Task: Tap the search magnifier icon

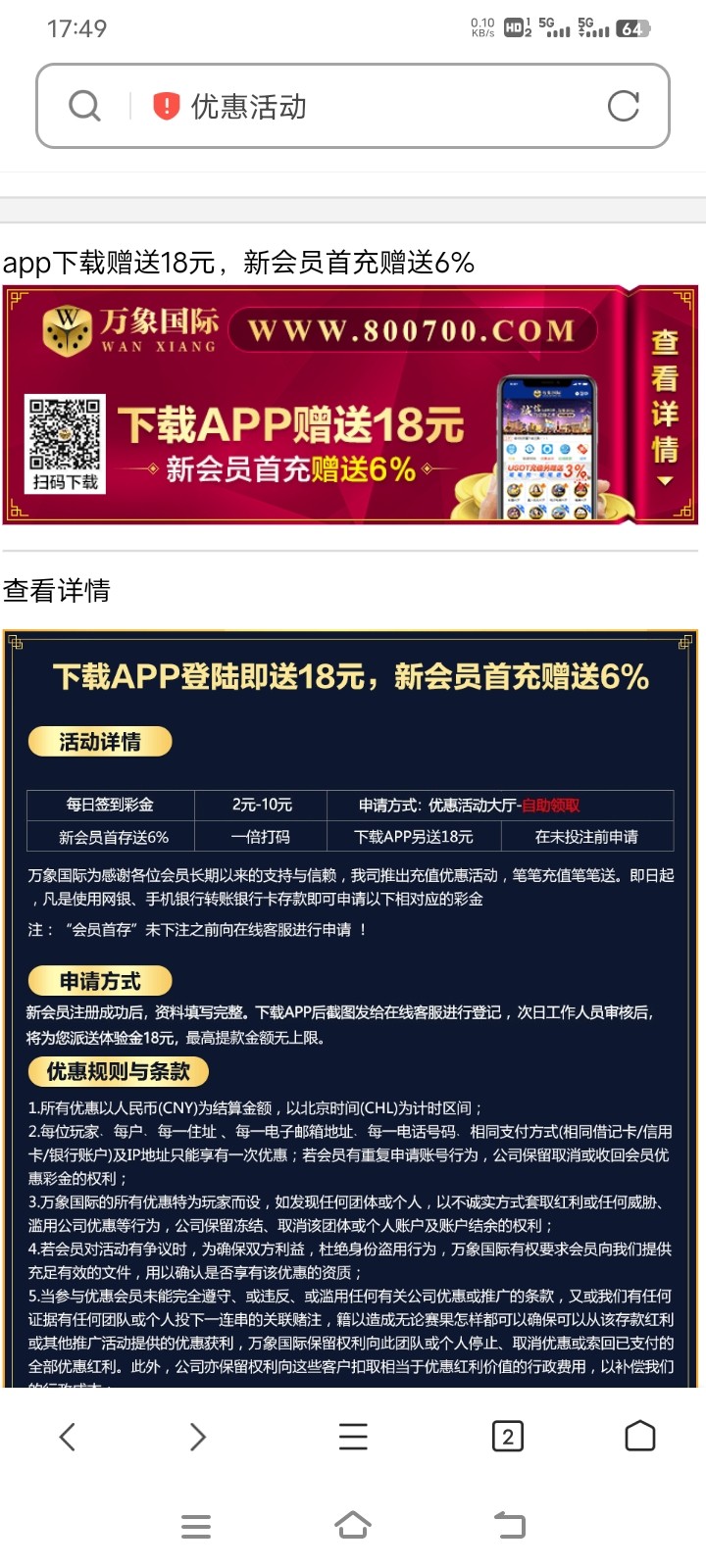Action: tap(85, 106)
